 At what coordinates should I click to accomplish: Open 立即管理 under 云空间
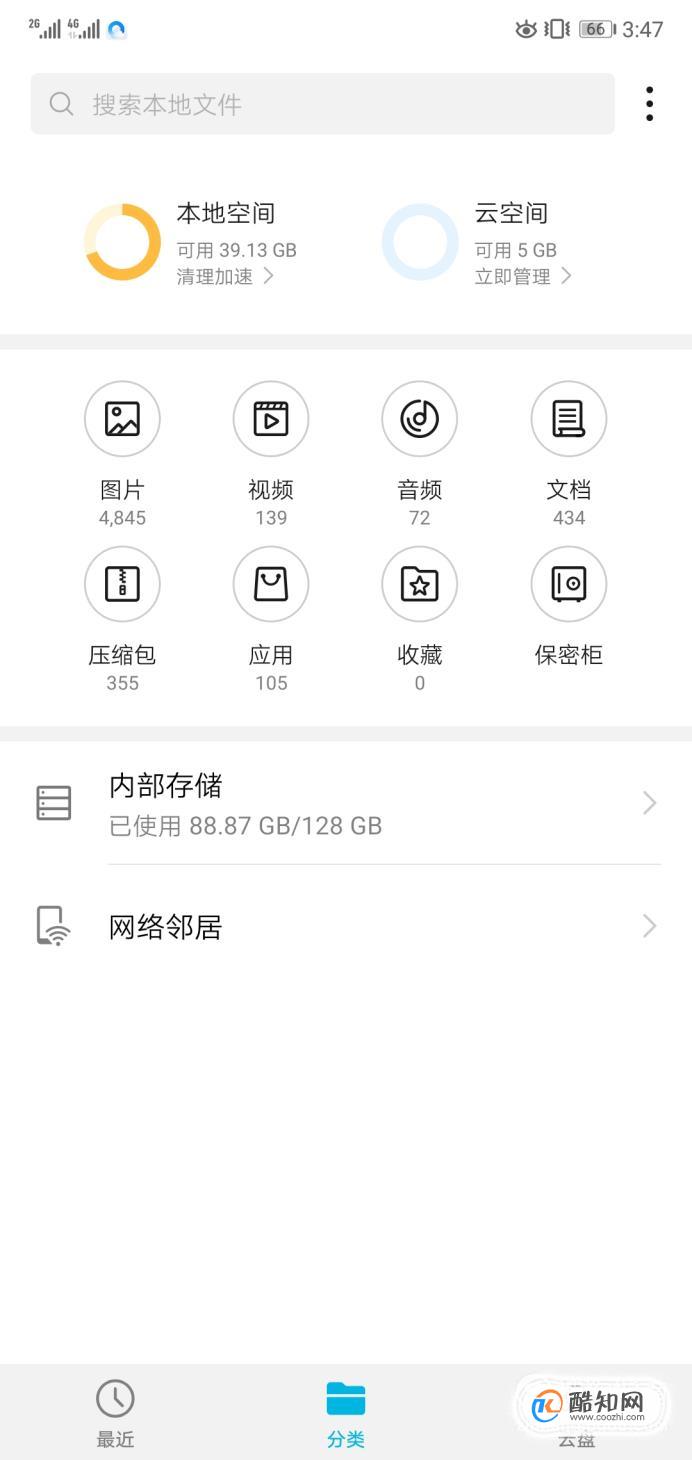523,277
